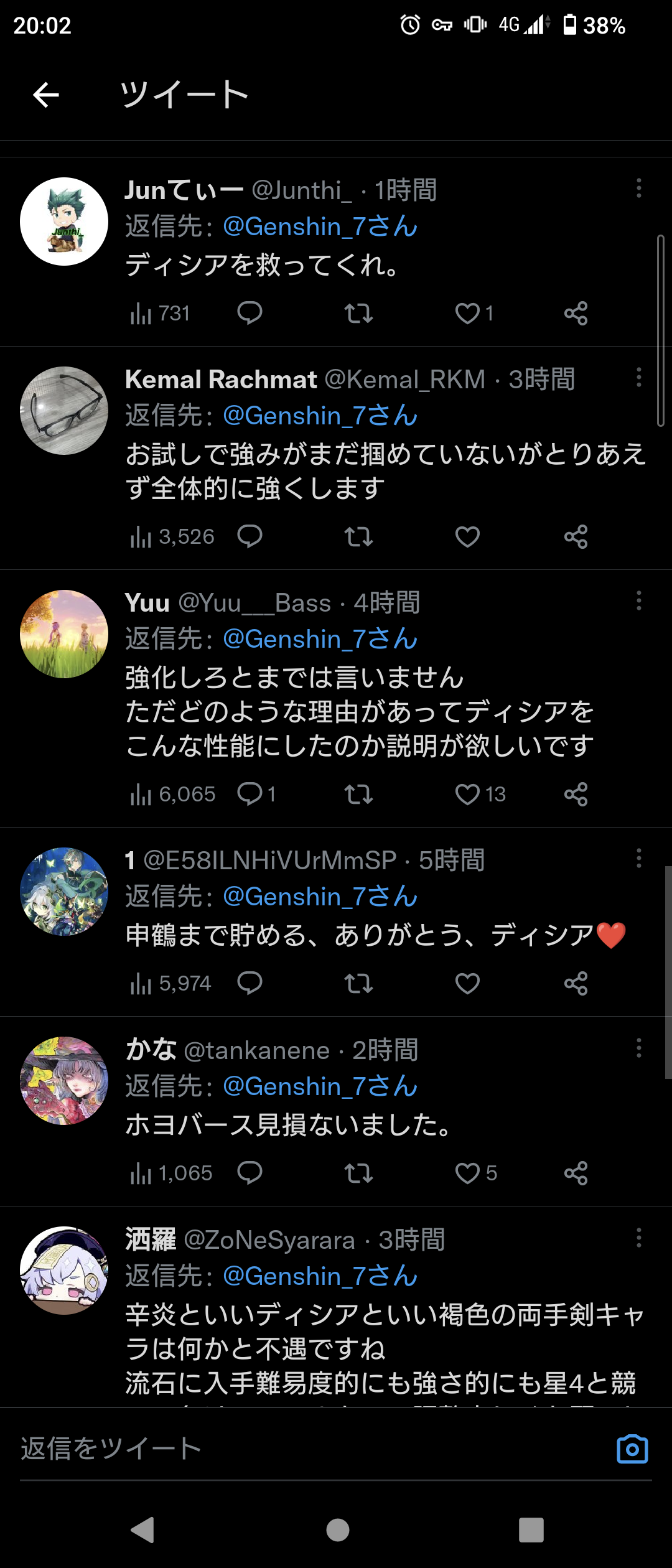
Task: Comment on Junてぃー's reply
Action: [x=250, y=314]
